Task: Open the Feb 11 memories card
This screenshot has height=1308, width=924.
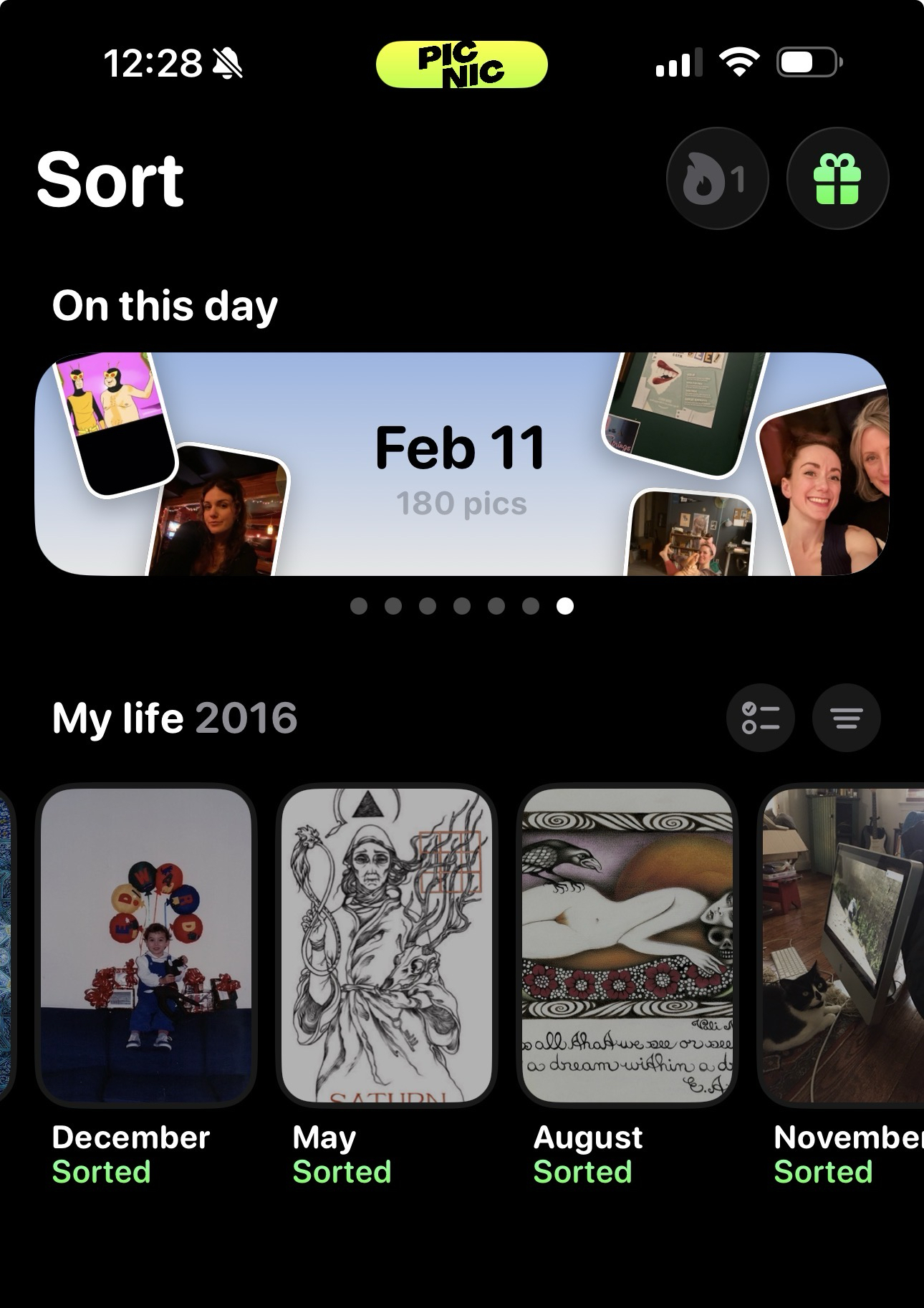Action: click(x=461, y=463)
